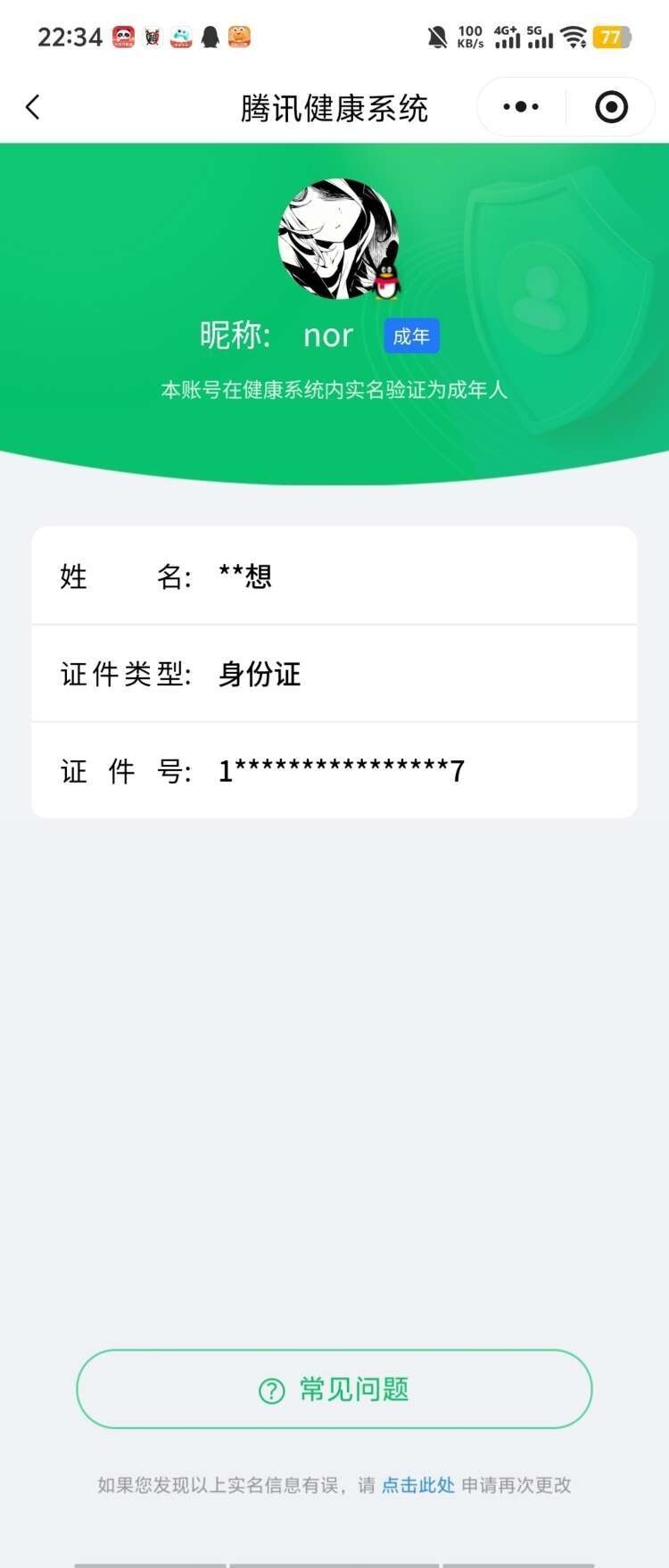Viewport: 669px width, 1568px height.
Task: Tap 点击此处 to request info change
Action: 417,1484
